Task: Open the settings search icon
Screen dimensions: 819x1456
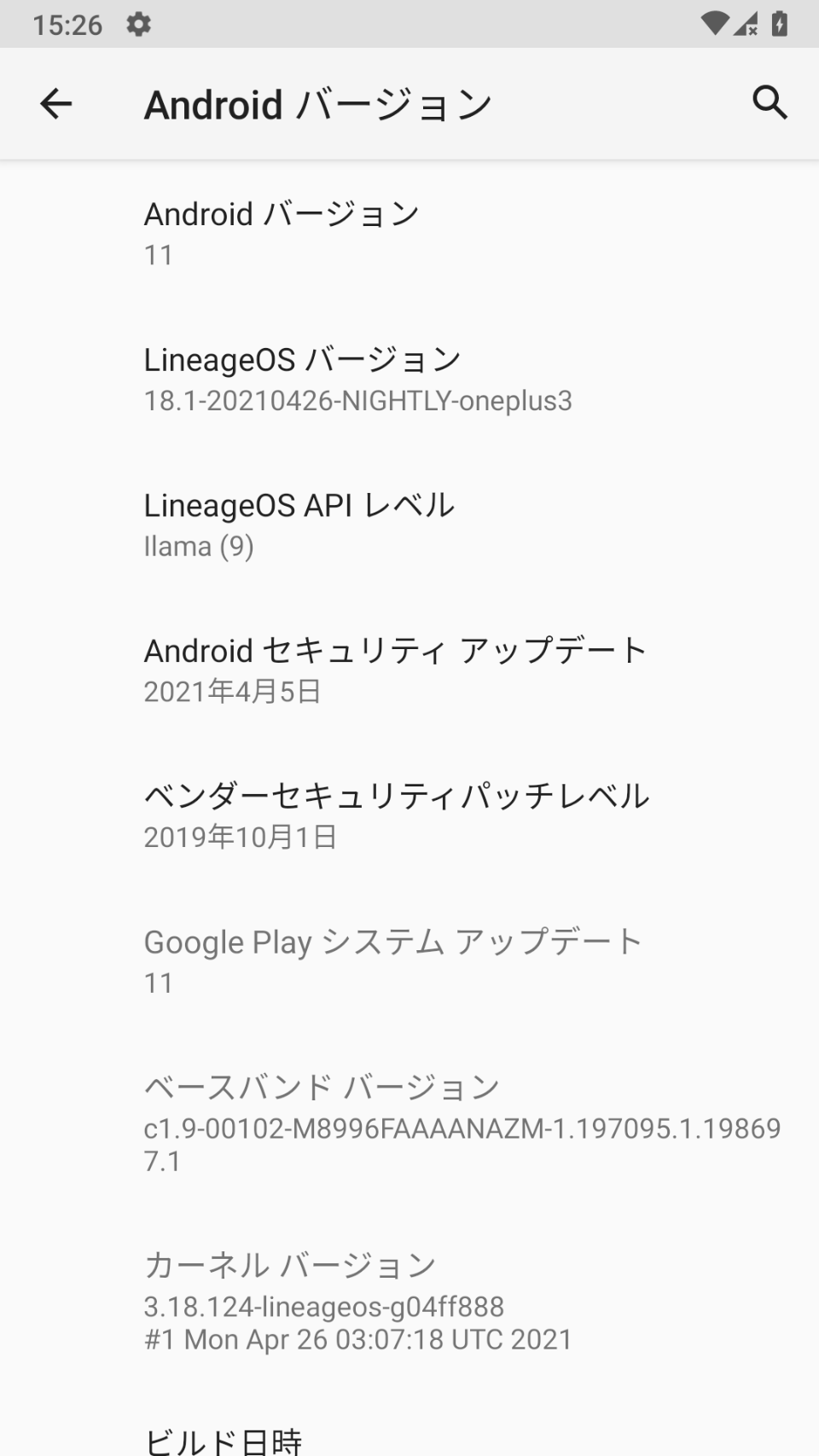Action: 770,103
